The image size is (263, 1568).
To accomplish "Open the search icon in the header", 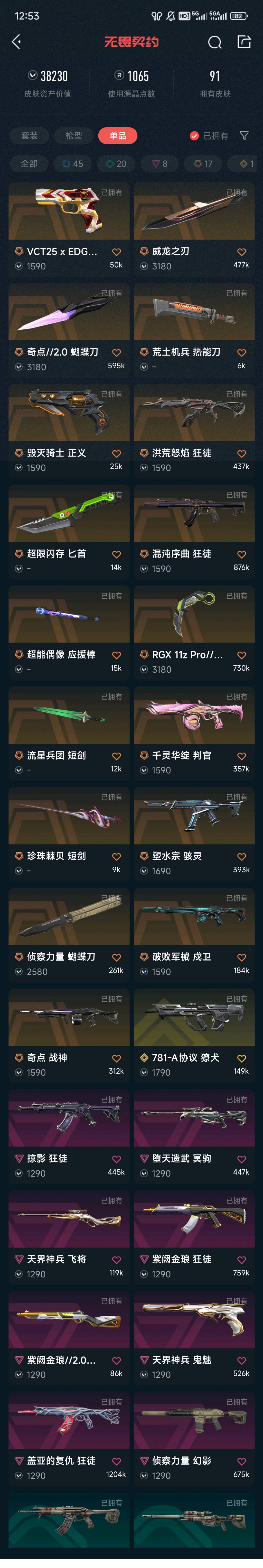I will pos(214,42).
